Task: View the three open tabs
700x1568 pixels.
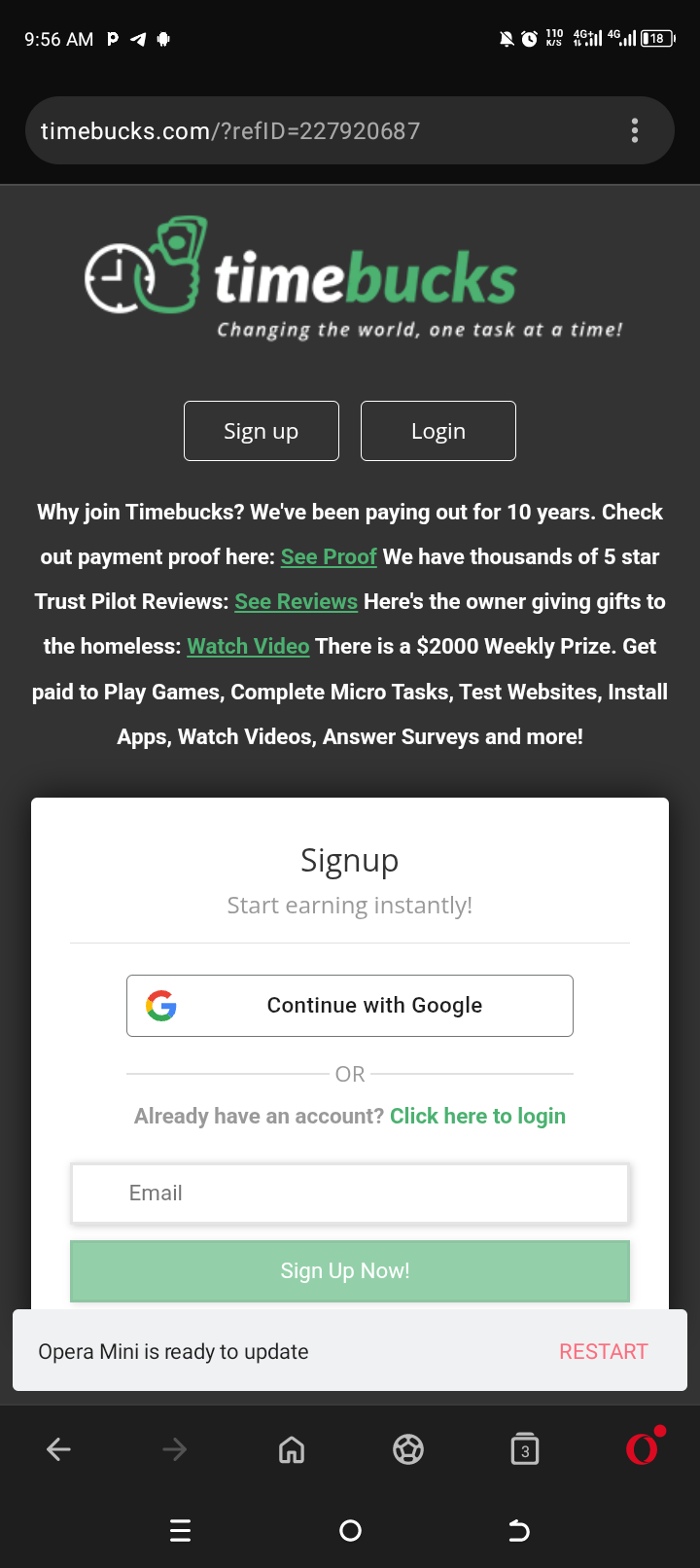Action: [x=525, y=1449]
